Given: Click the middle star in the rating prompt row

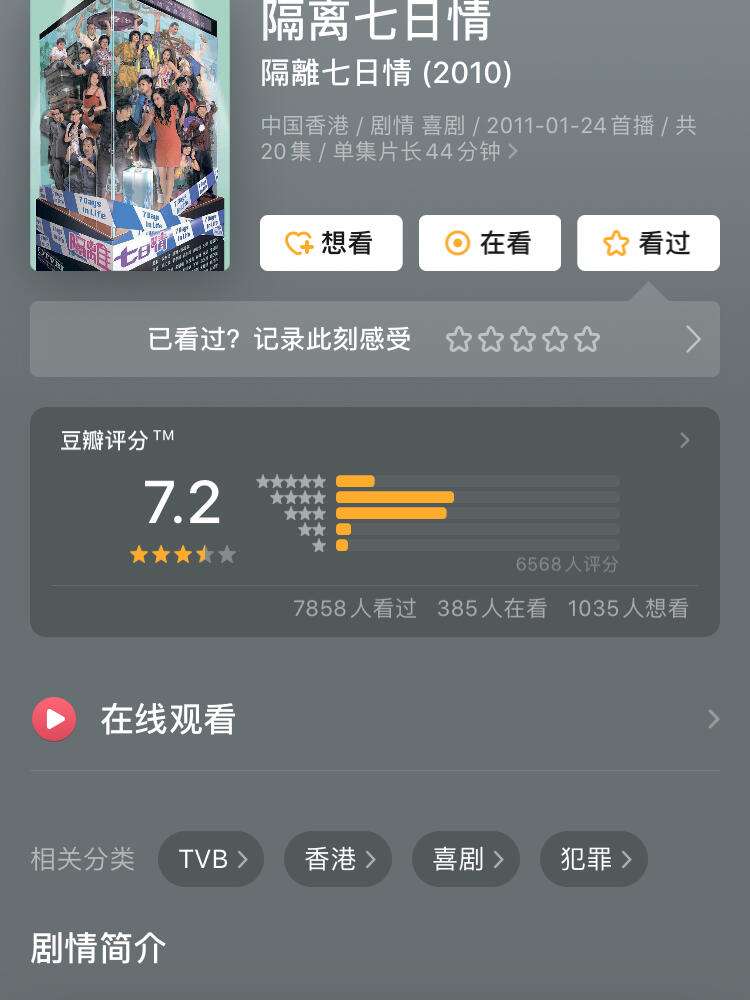Looking at the screenshot, I should pyautogui.click(x=522, y=340).
